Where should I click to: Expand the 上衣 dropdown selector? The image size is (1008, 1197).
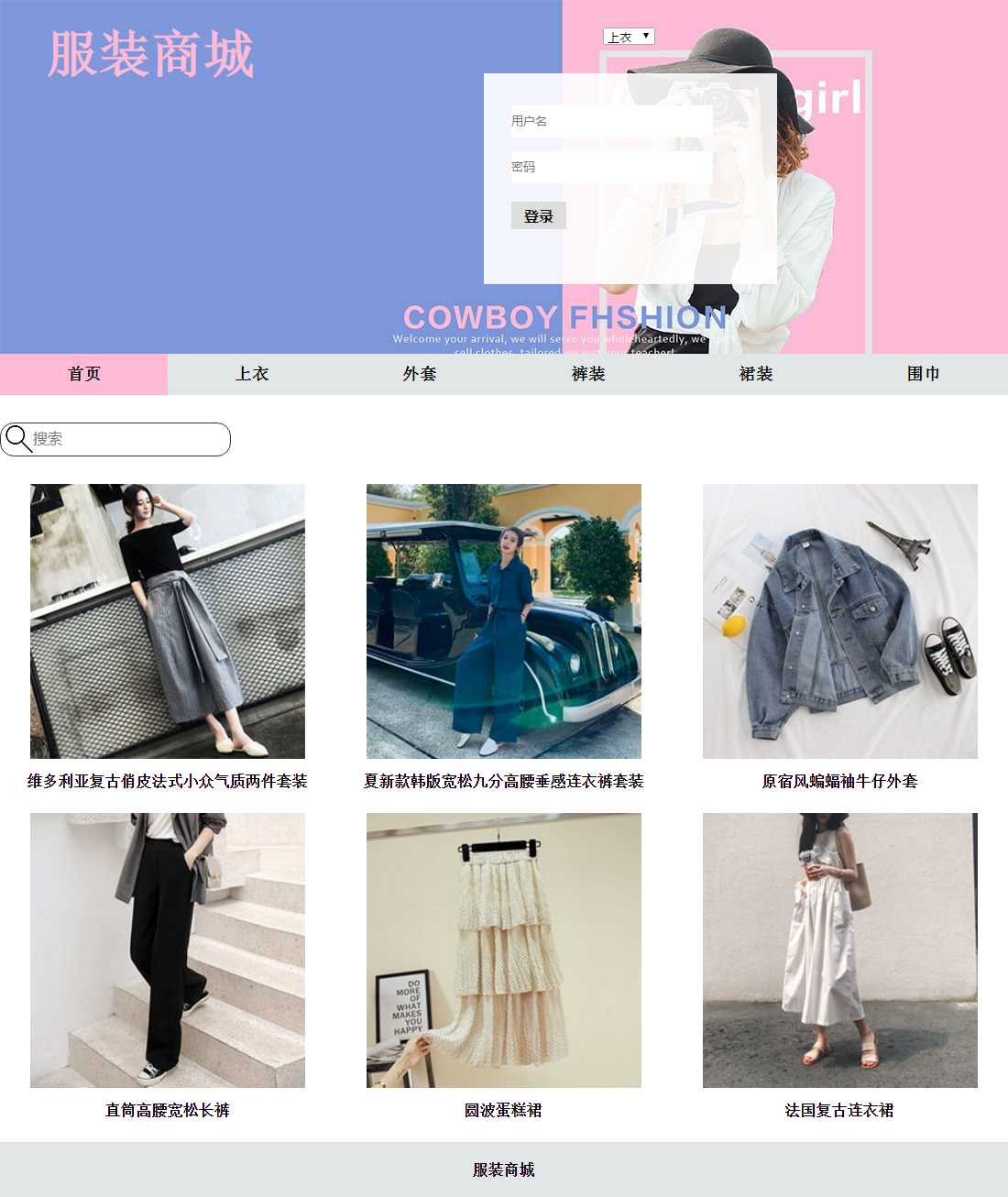(x=629, y=37)
